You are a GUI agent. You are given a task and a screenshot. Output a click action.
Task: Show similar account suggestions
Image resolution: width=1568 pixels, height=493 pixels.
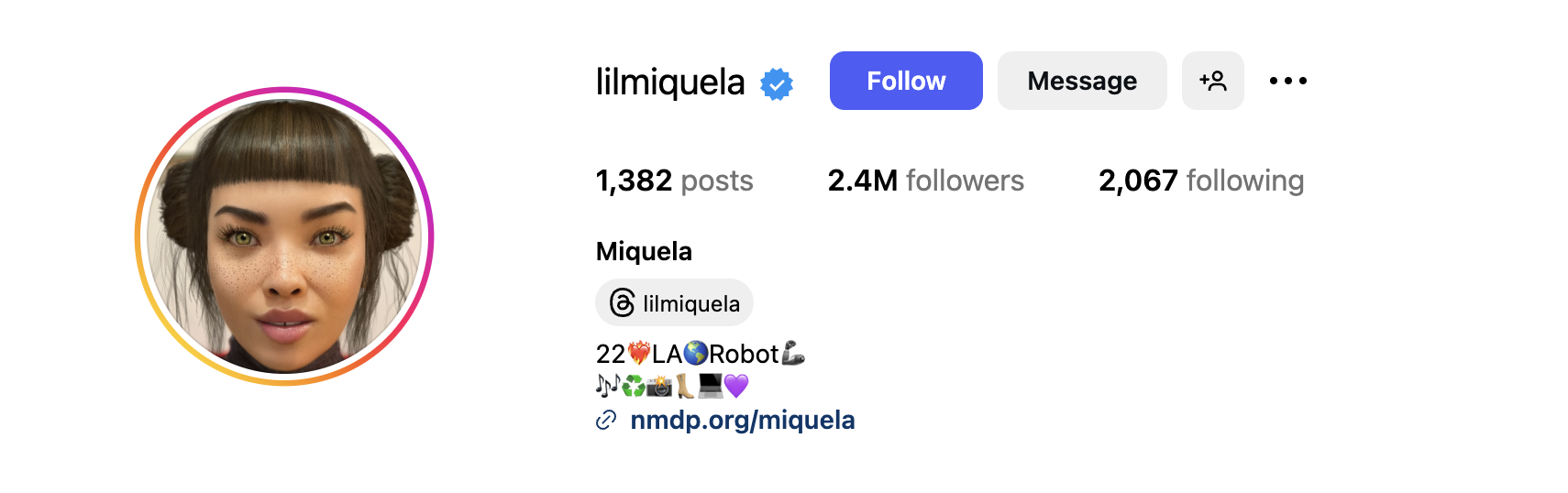coord(1212,81)
